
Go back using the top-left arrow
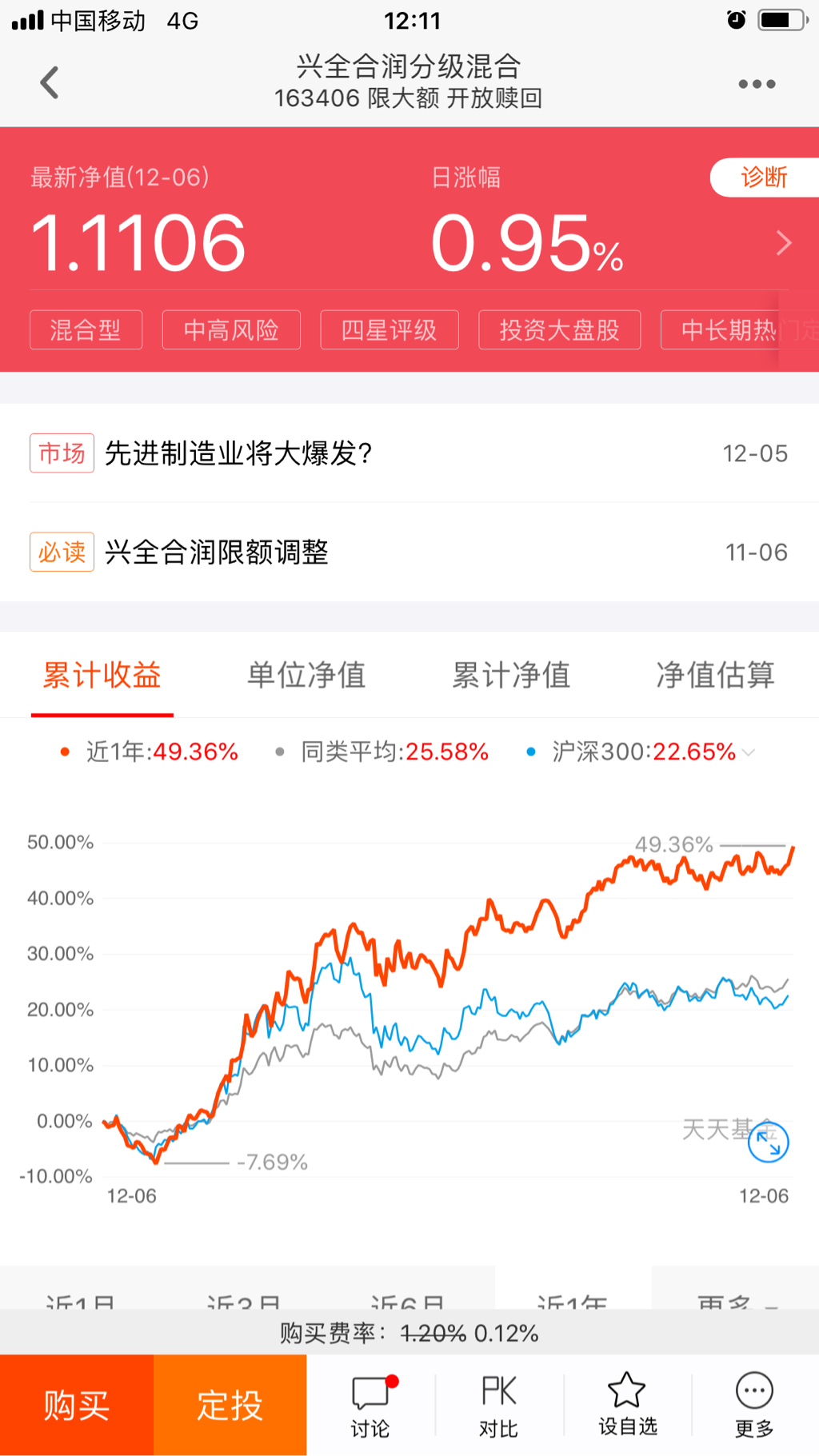(x=50, y=82)
